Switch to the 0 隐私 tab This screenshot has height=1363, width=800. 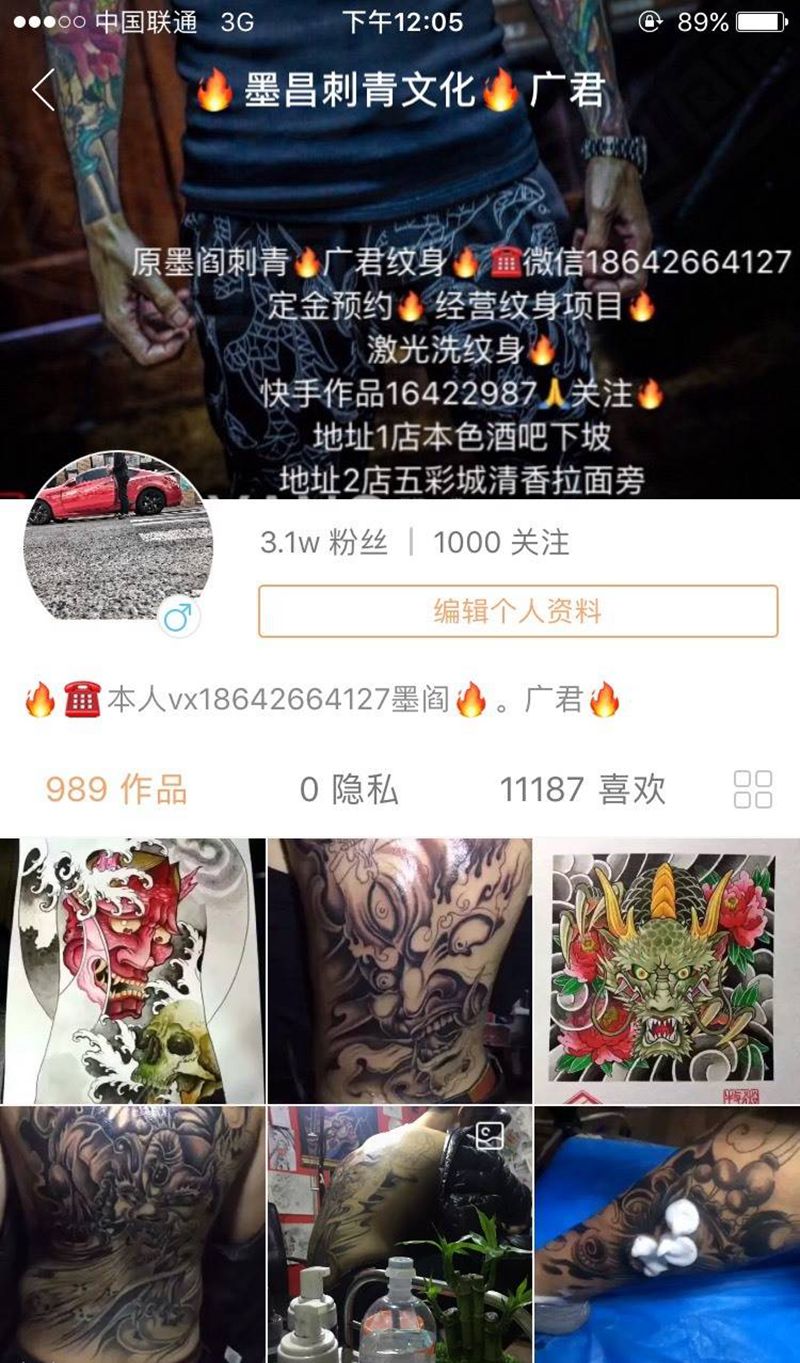(x=349, y=790)
